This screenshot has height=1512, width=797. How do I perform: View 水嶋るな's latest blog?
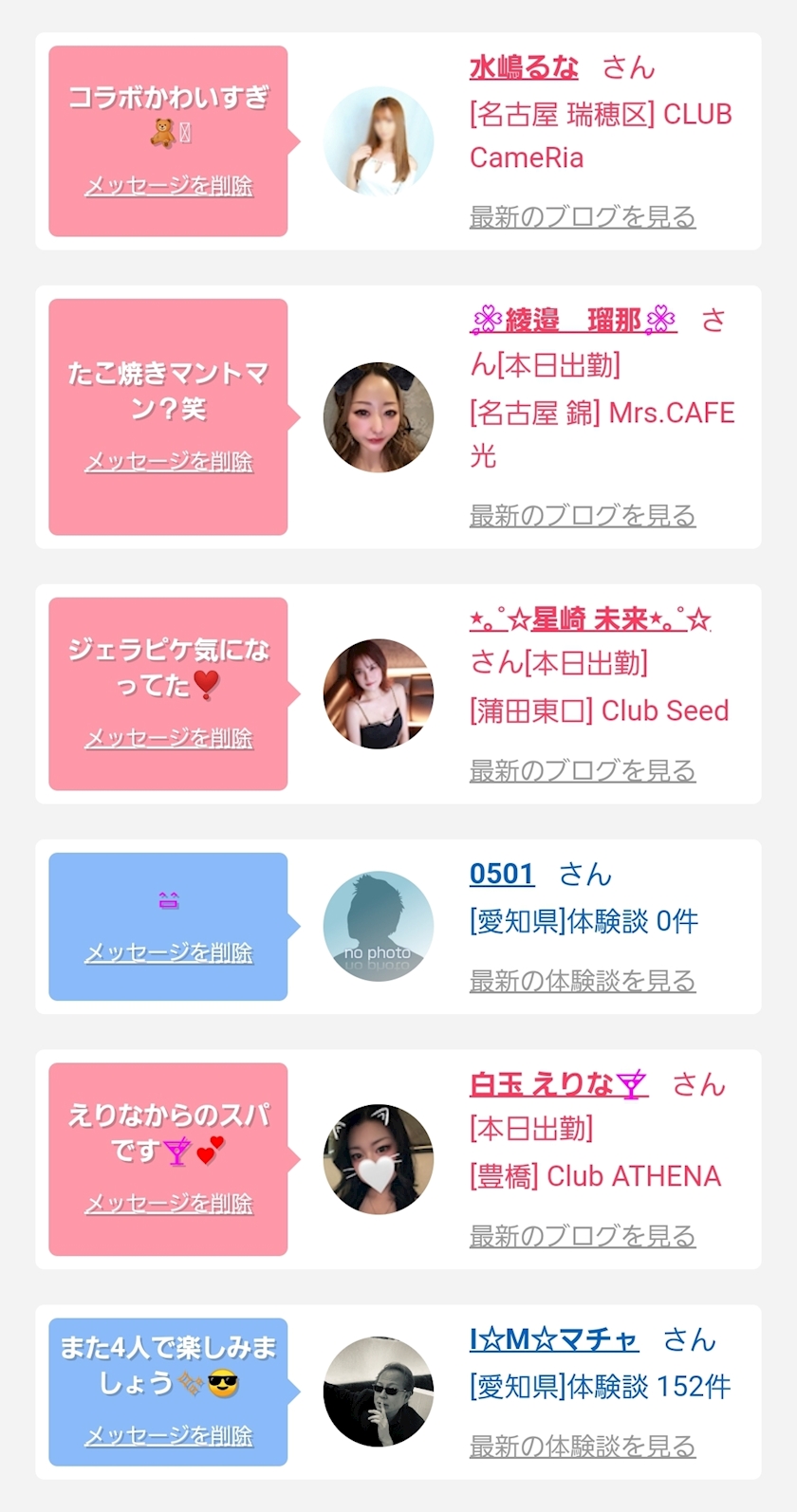click(582, 217)
